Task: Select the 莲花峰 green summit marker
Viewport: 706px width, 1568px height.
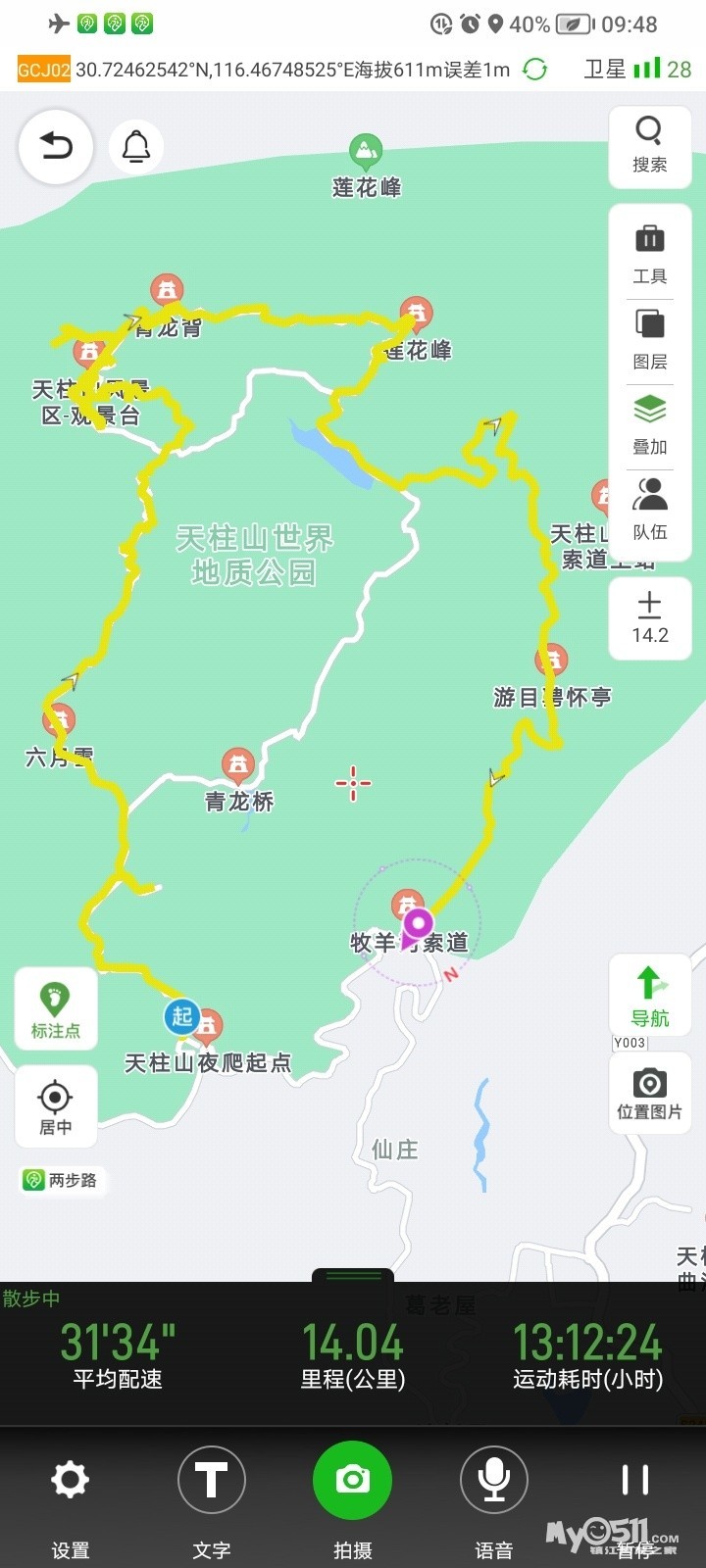Action: [366, 152]
